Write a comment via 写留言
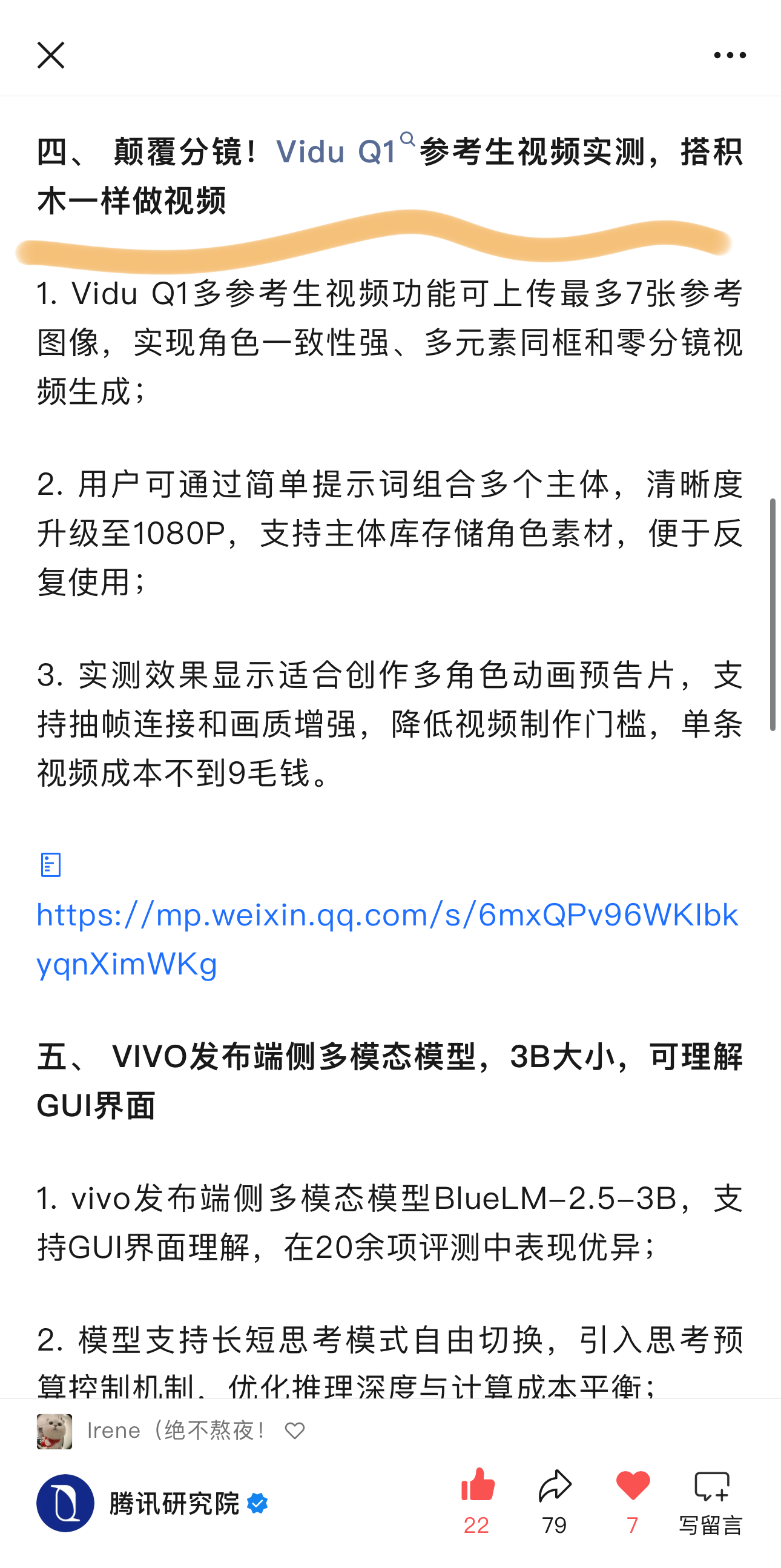 point(711,1501)
